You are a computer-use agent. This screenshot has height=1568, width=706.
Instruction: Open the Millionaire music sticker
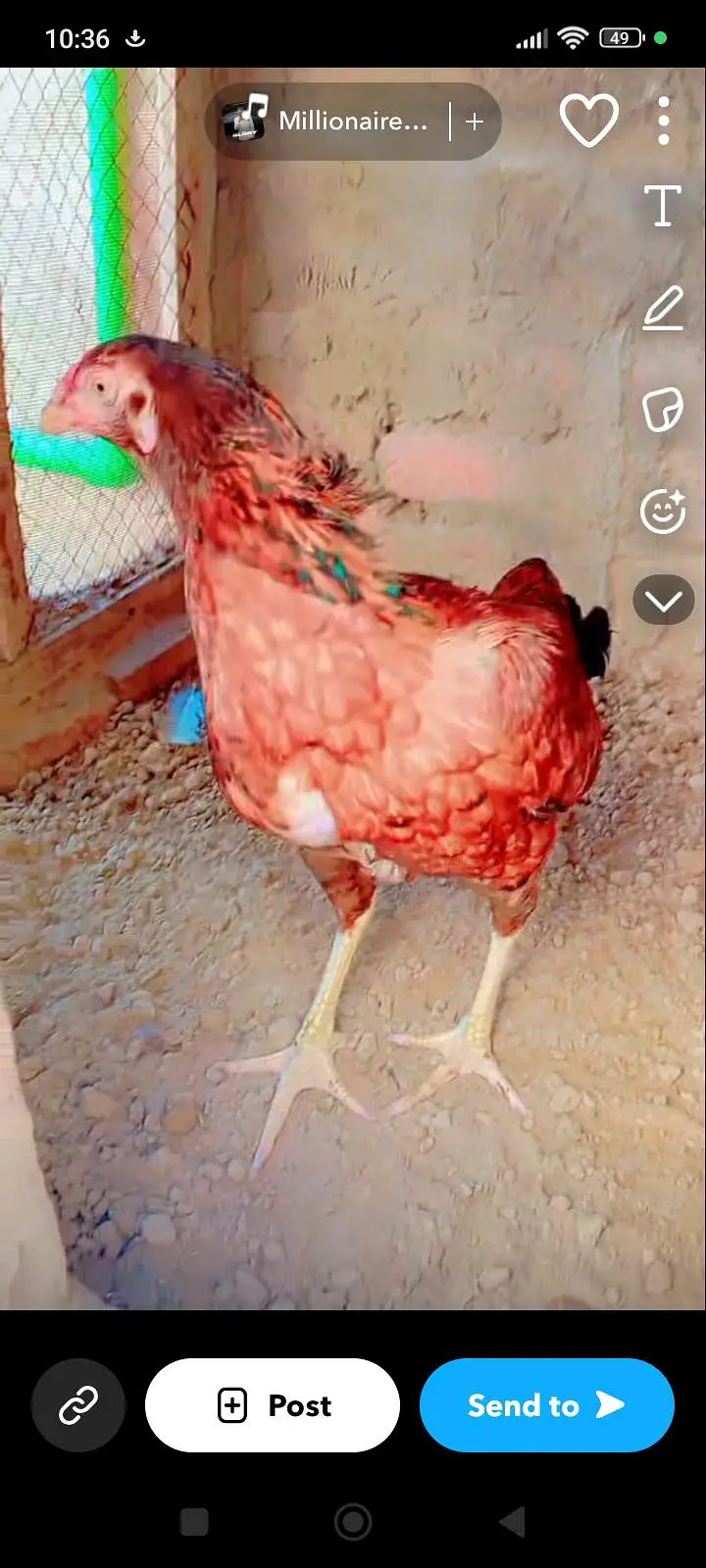click(327, 122)
